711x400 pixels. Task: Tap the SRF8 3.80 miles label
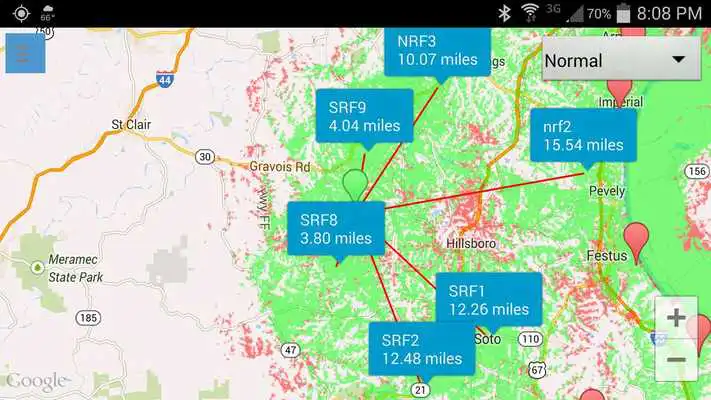[x=336, y=229]
